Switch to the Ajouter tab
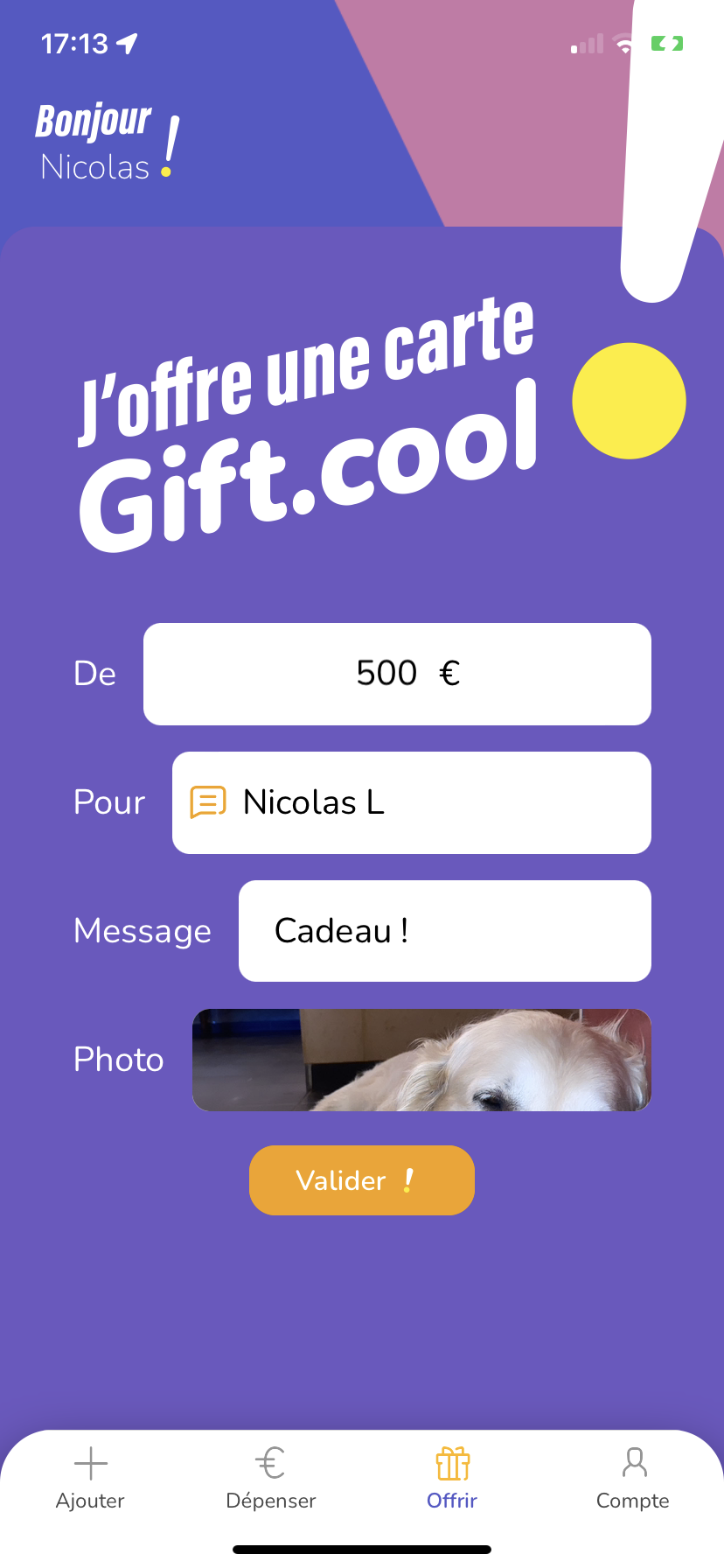Viewport: 724px width, 1568px height. click(90, 1479)
